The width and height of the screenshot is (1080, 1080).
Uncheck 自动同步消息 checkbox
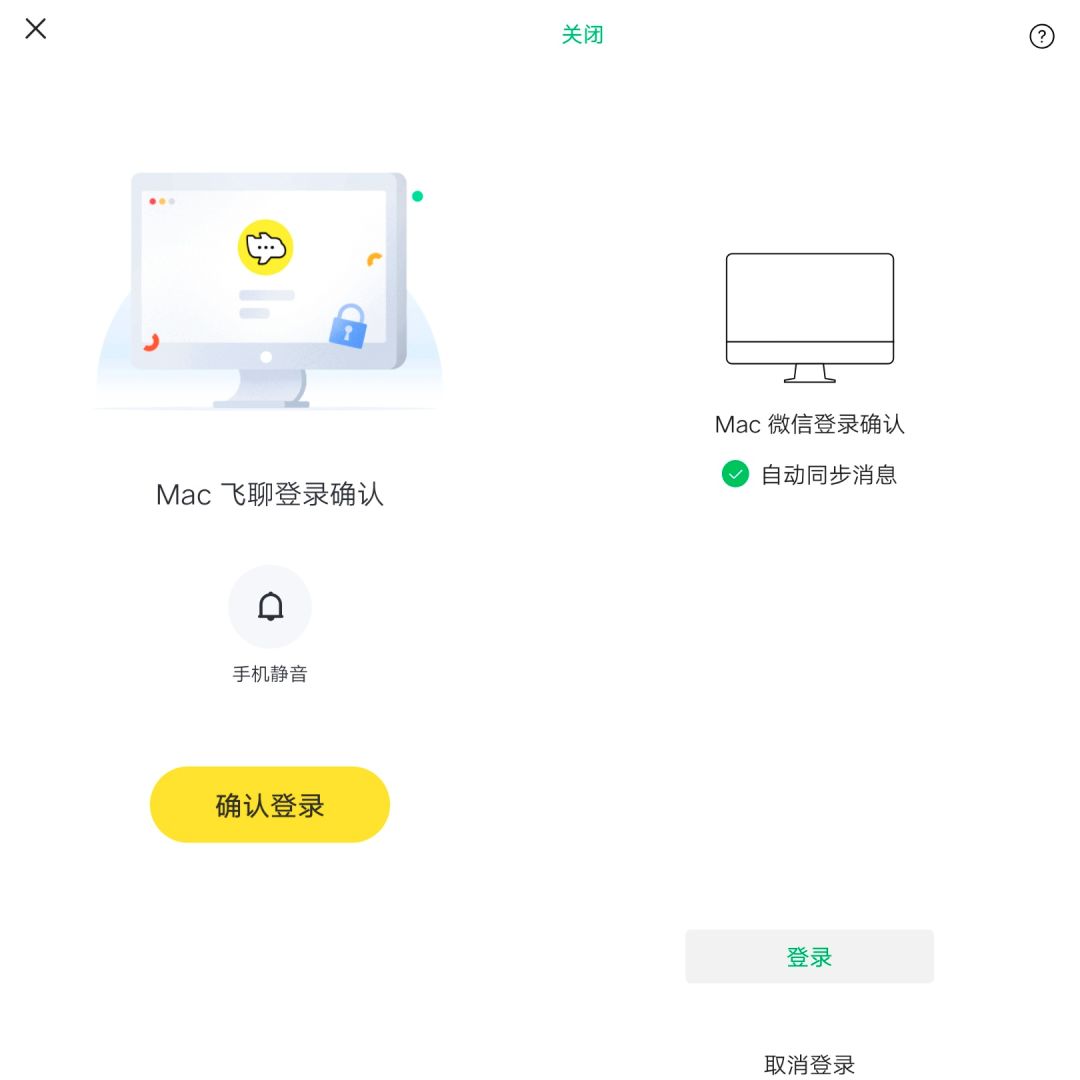pyautogui.click(x=735, y=474)
